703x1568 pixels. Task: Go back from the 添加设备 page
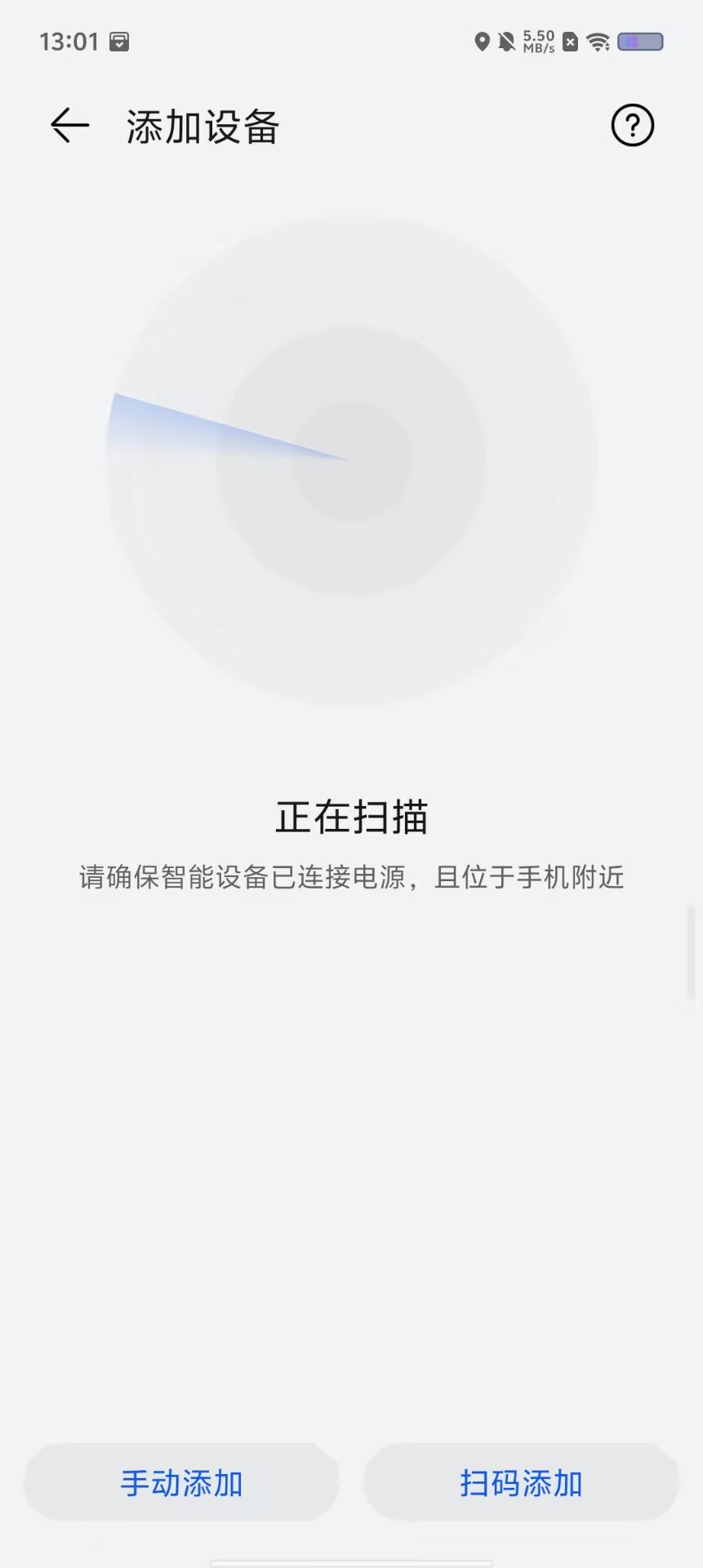pyautogui.click(x=69, y=126)
